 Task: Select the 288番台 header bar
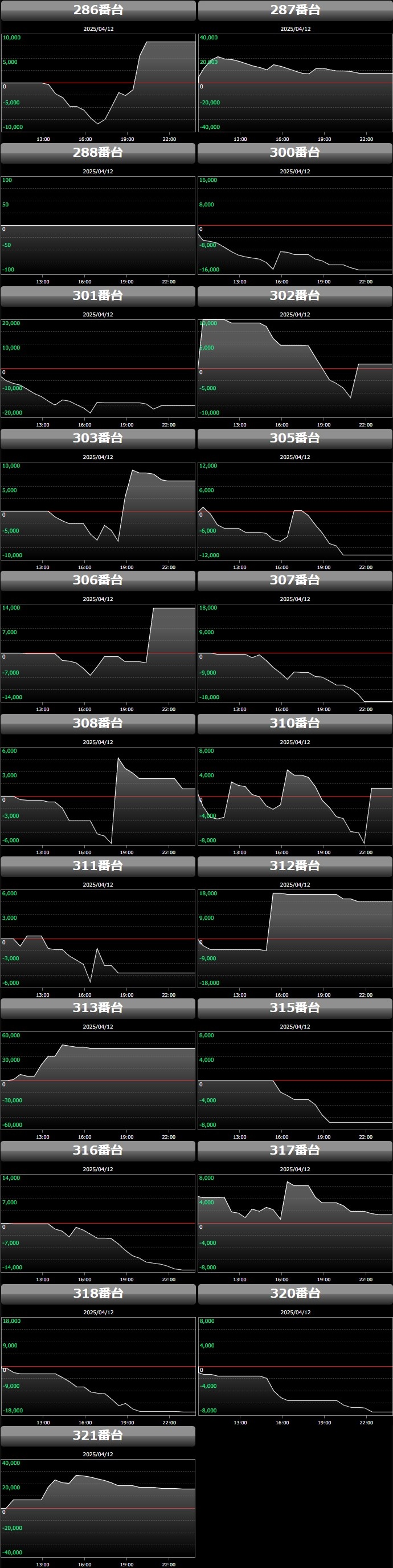pyautogui.click(x=98, y=153)
